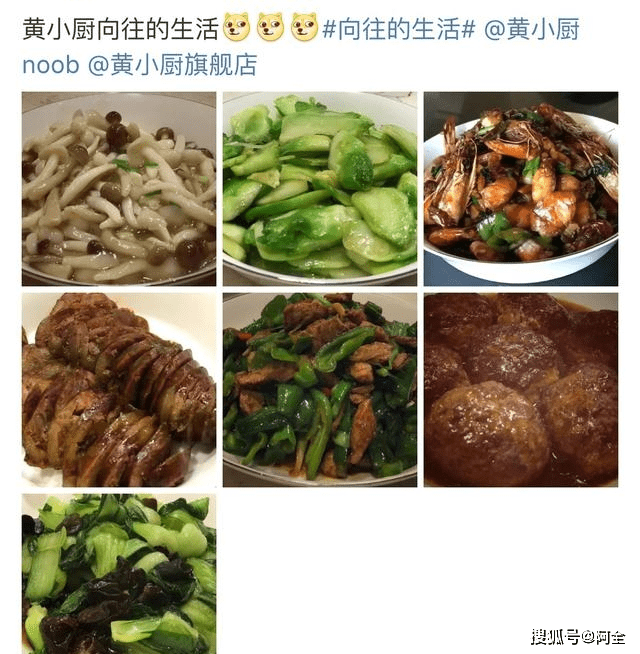View the mushroom soup photo
Viewport: 640px width, 654px height.
(x=119, y=189)
